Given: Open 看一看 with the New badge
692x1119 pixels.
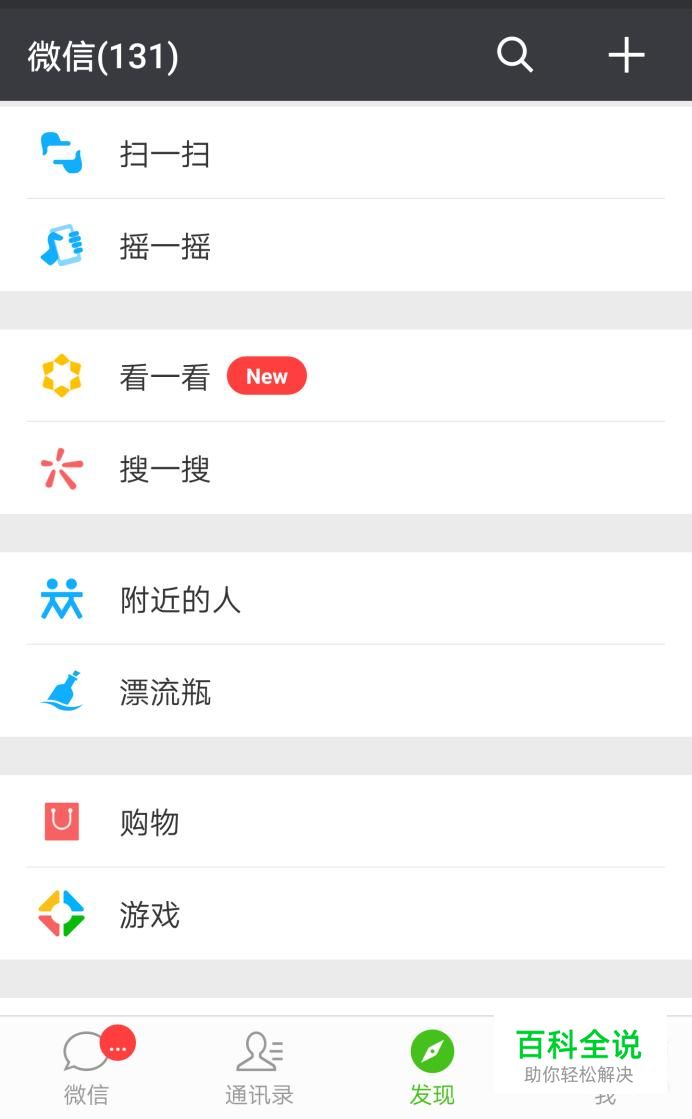Looking at the screenshot, I should 346,376.
